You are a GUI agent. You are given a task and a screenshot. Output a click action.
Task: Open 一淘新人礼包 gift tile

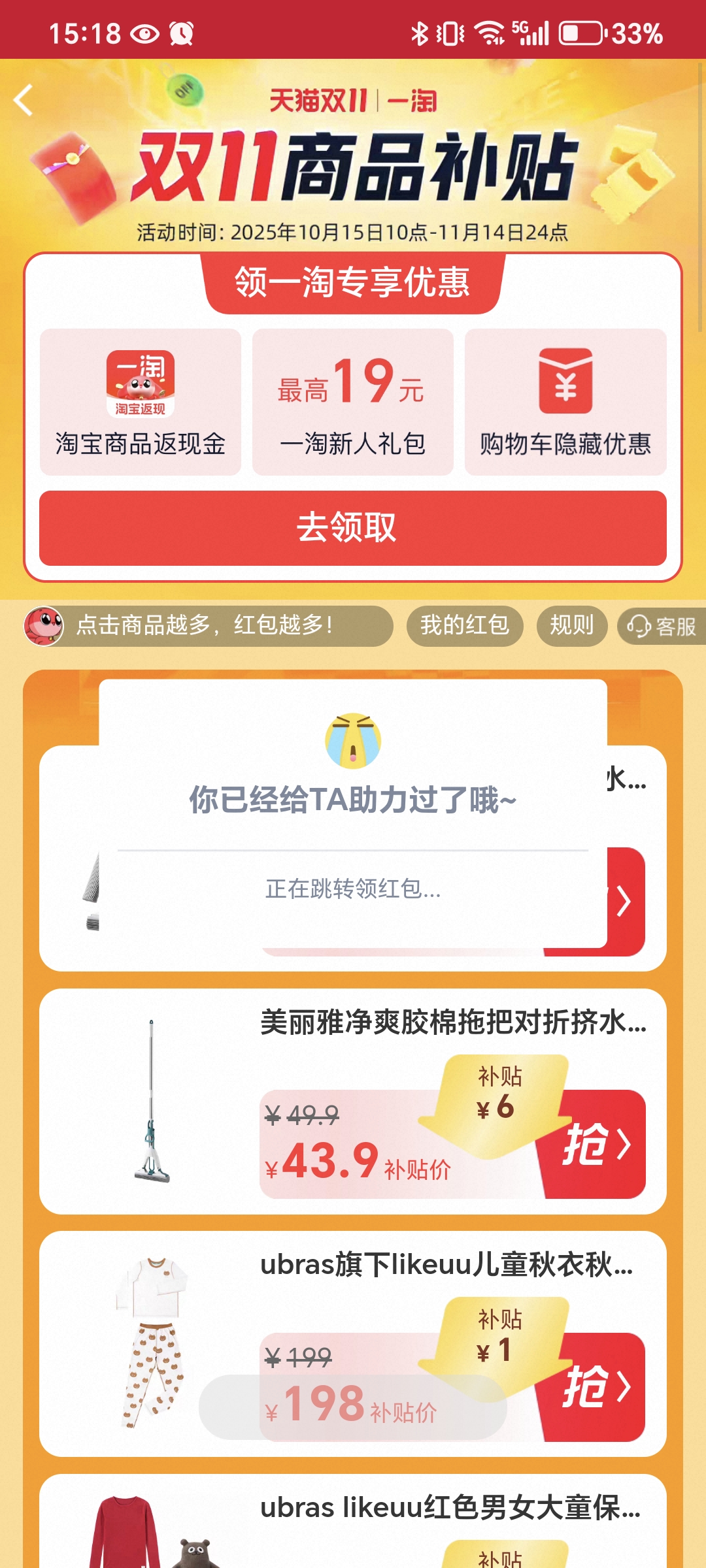point(353,402)
